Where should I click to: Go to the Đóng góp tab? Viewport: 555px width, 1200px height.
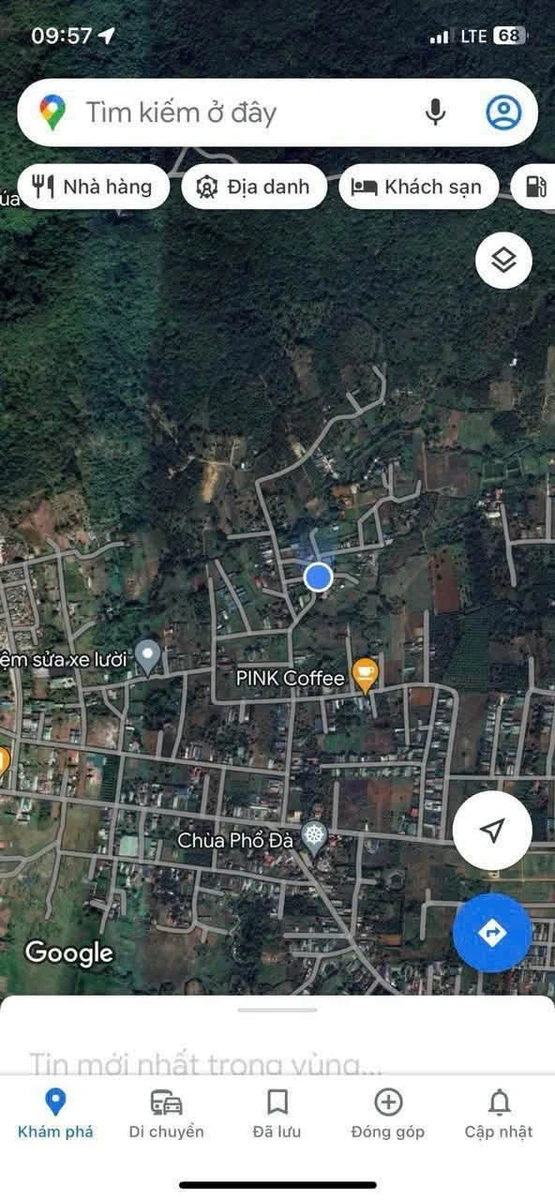pos(388,1115)
